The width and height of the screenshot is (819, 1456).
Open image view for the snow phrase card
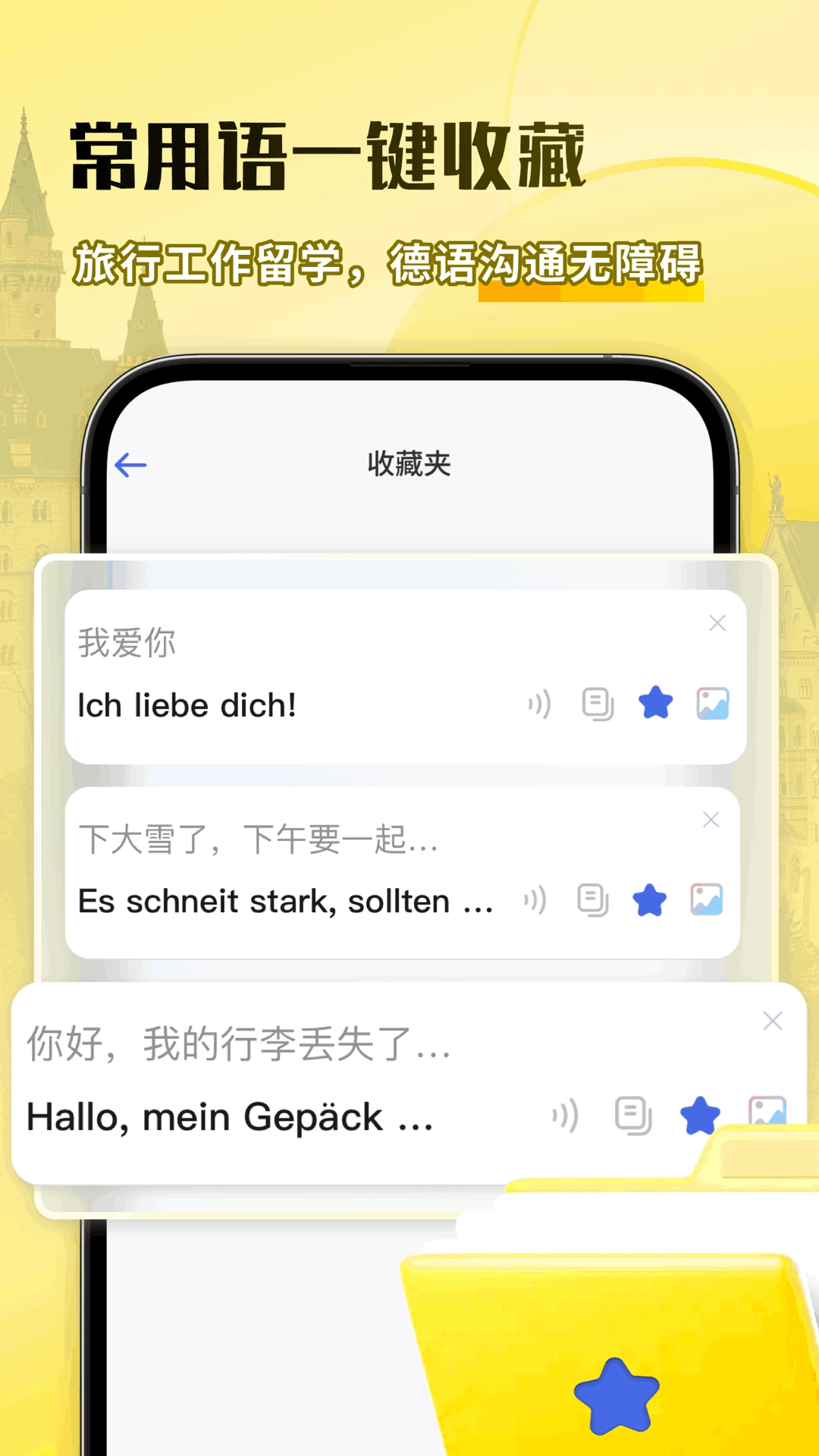coord(705,899)
